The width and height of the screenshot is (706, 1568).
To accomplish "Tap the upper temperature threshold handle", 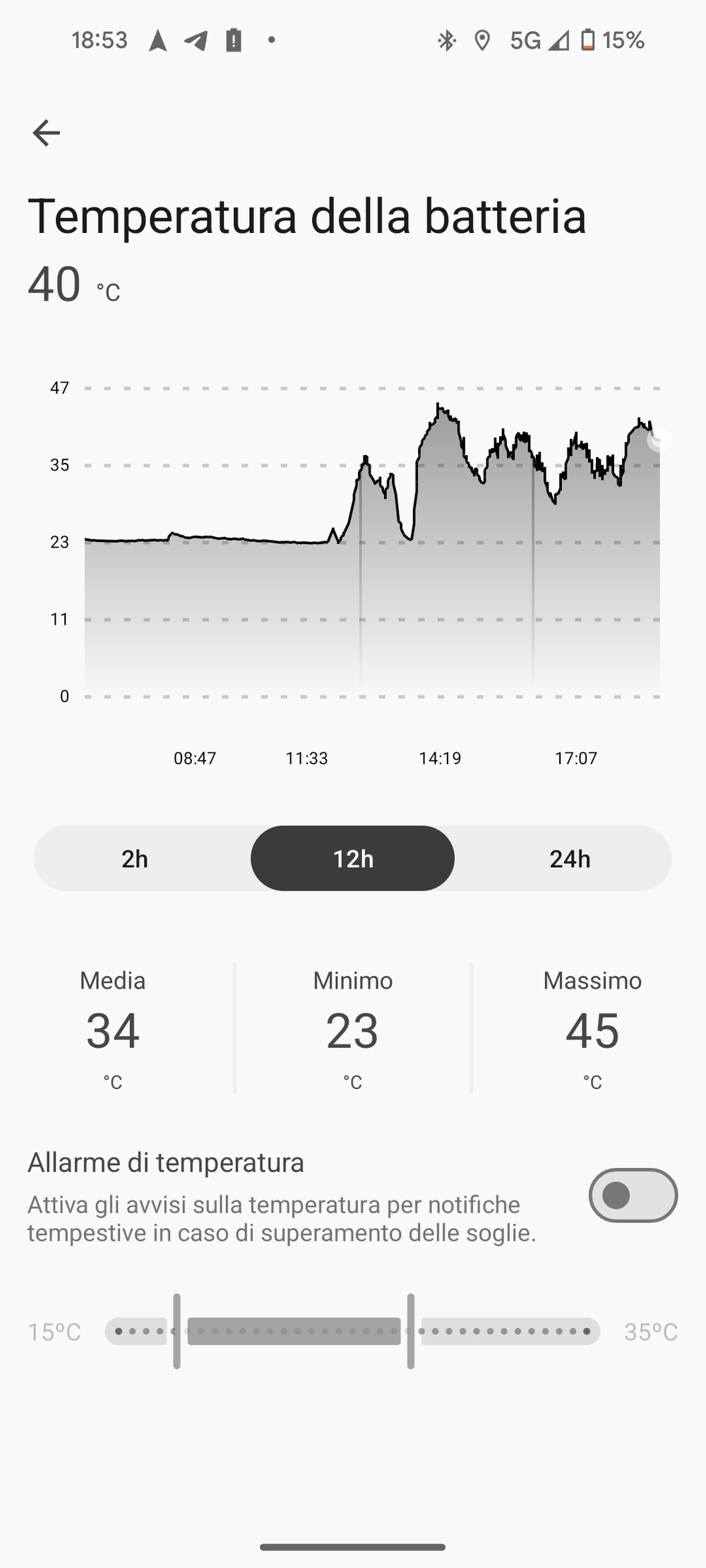I will (x=411, y=1331).
